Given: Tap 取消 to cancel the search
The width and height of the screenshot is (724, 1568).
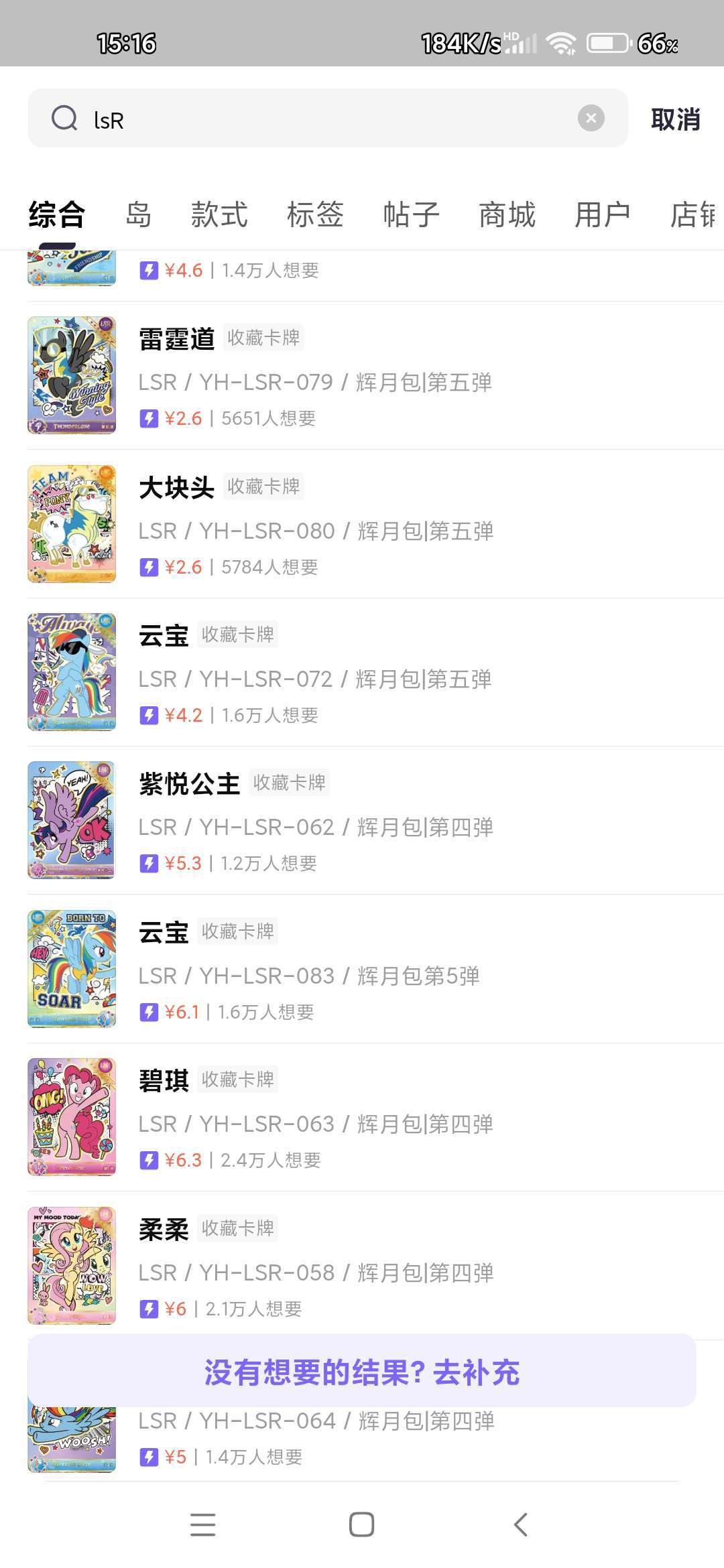Looking at the screenshot, I should coord(675,119).
